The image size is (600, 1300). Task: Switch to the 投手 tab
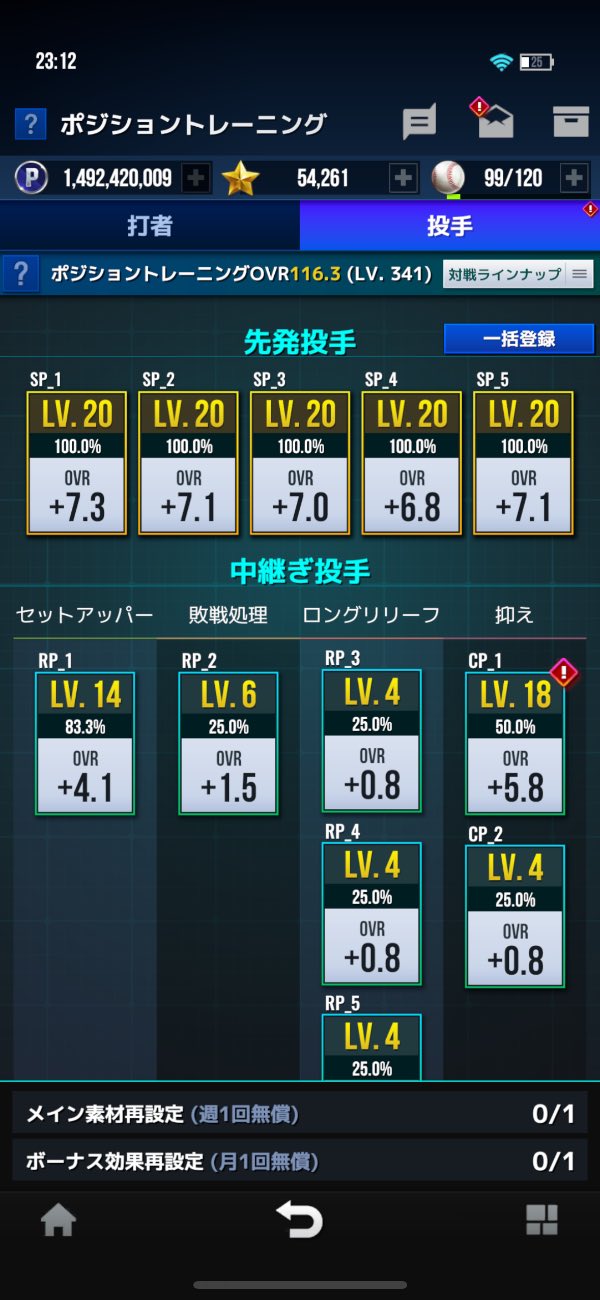pos(450,226)
